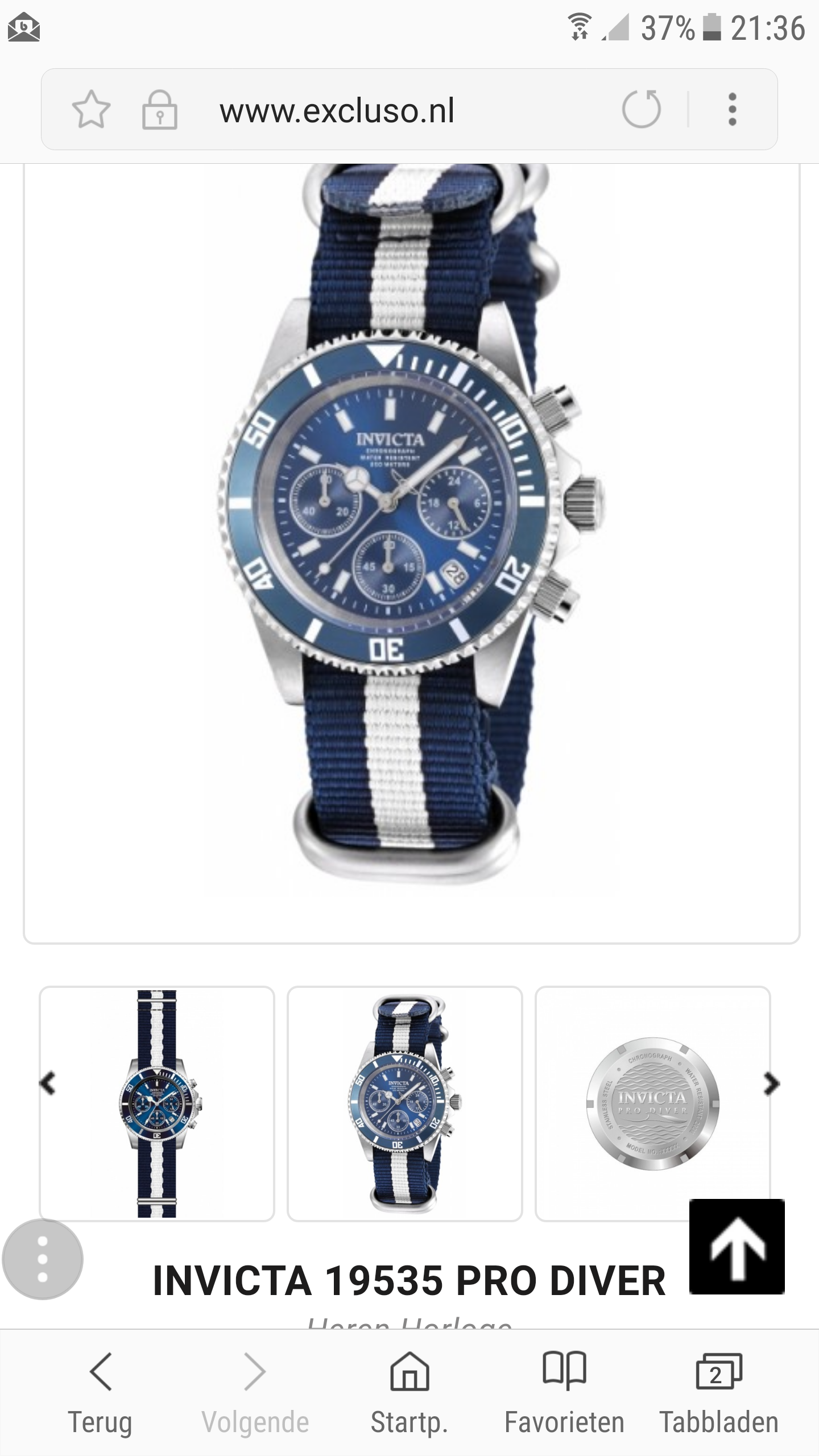Select the angled-view watch thumbnail
The height and width of the screenshot is (1456, 819).
[404, 1103]
